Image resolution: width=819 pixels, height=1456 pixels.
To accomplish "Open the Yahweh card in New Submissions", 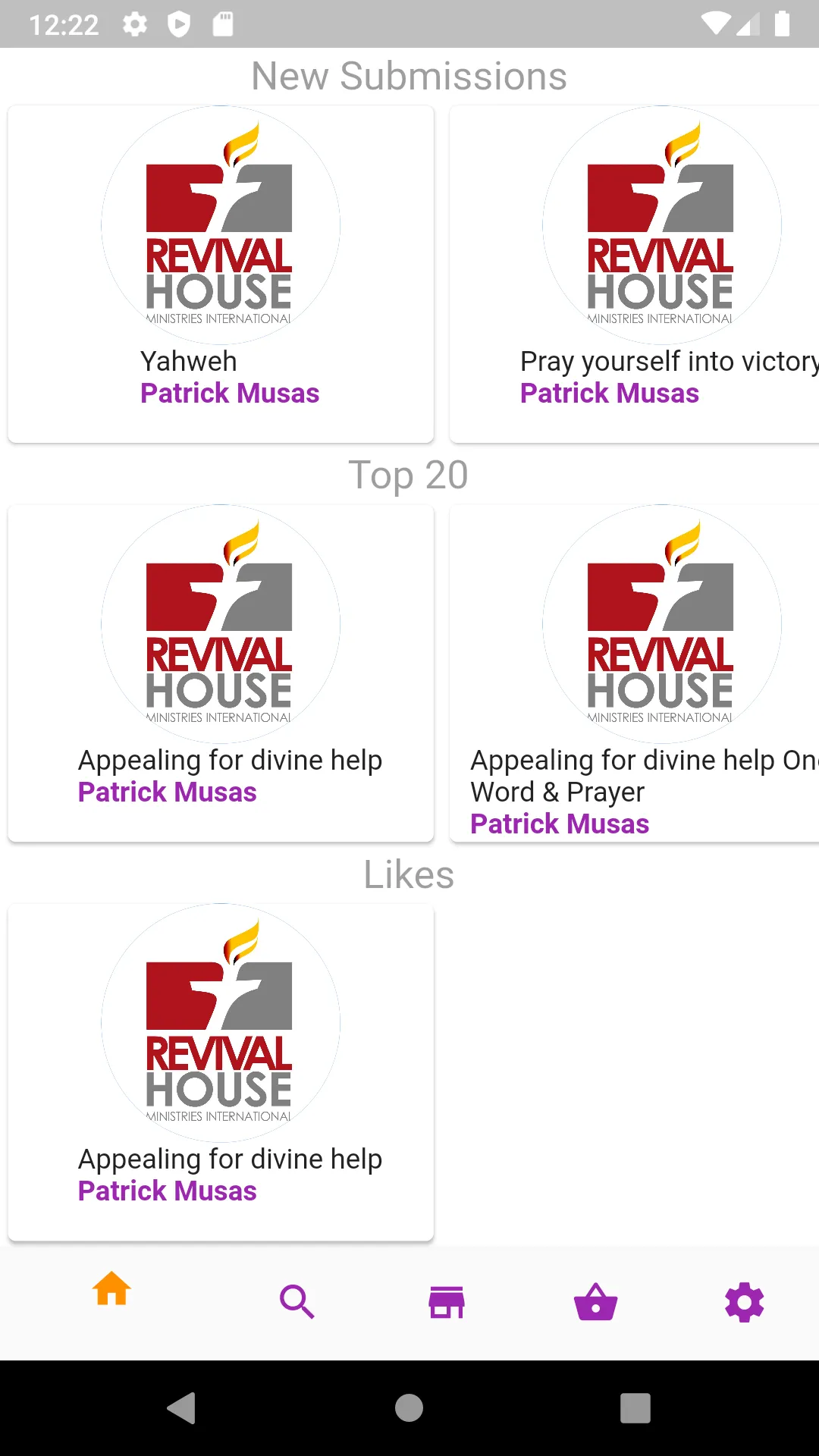I will pos(221,274).
